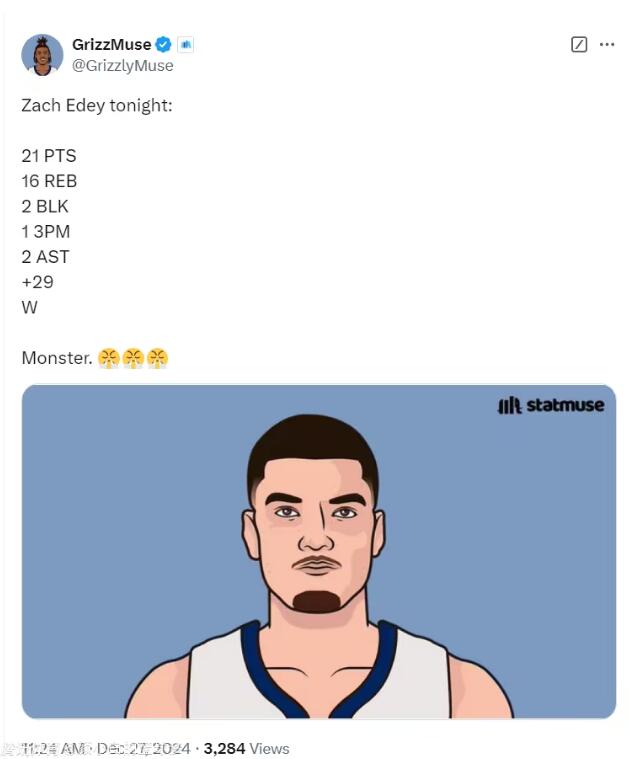Open the GrizzMuse account name
The width and height of the screenshot is (629, 759).
click(111, 44)
